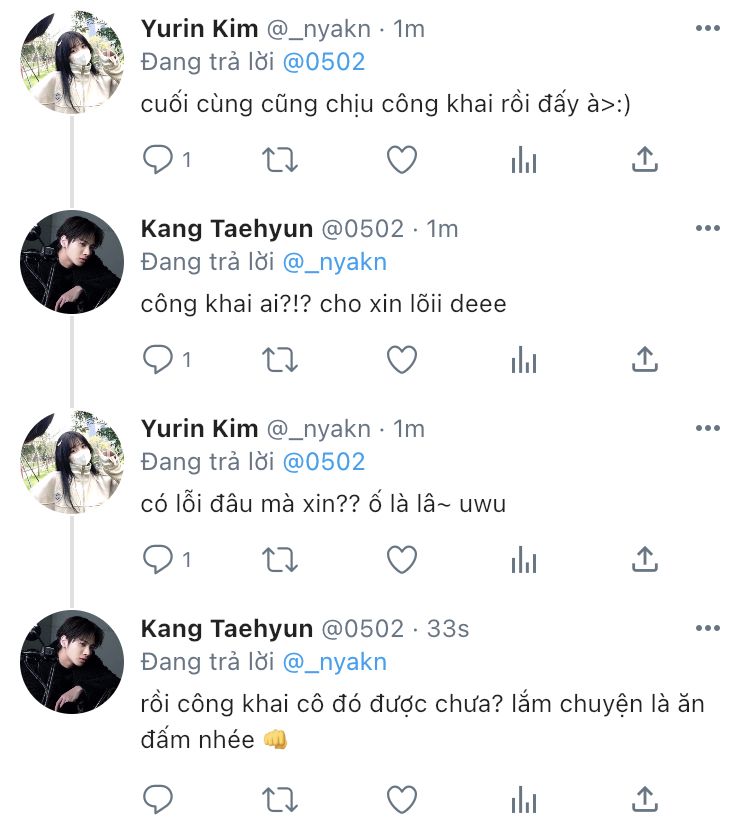Open overflow menu on "công khai ai?!?" tweet

tap(707, 229)
